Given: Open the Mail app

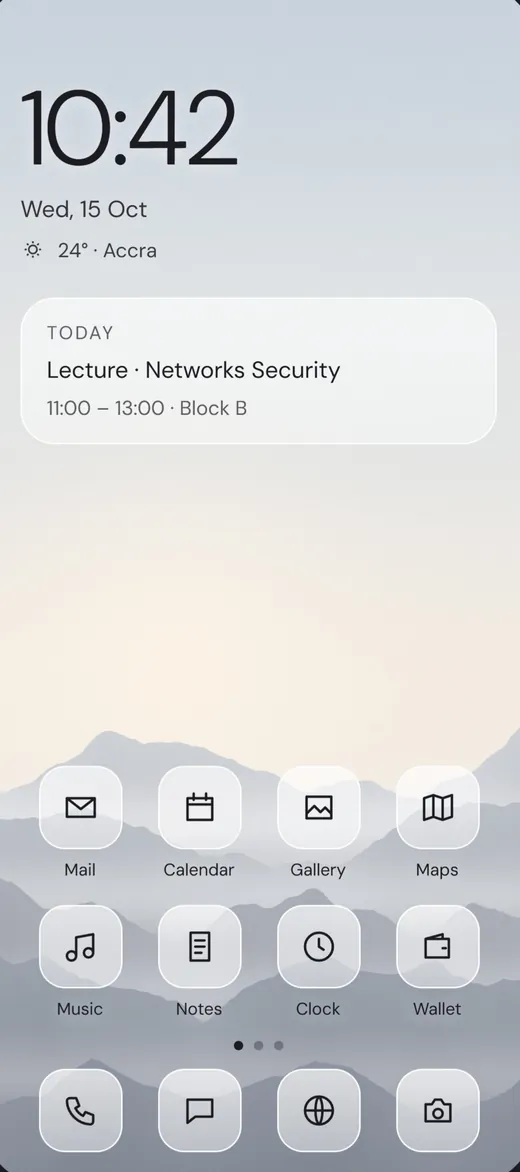Looking at the screenshot, I should pos(80,807).
